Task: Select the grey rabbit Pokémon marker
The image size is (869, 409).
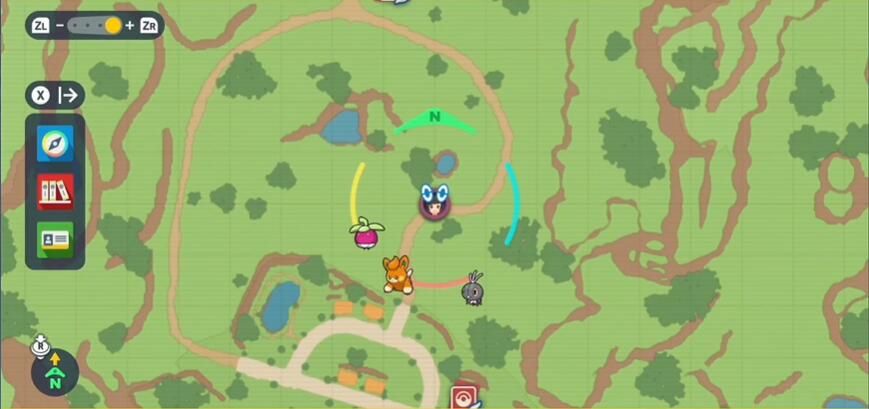Action: 473,288
